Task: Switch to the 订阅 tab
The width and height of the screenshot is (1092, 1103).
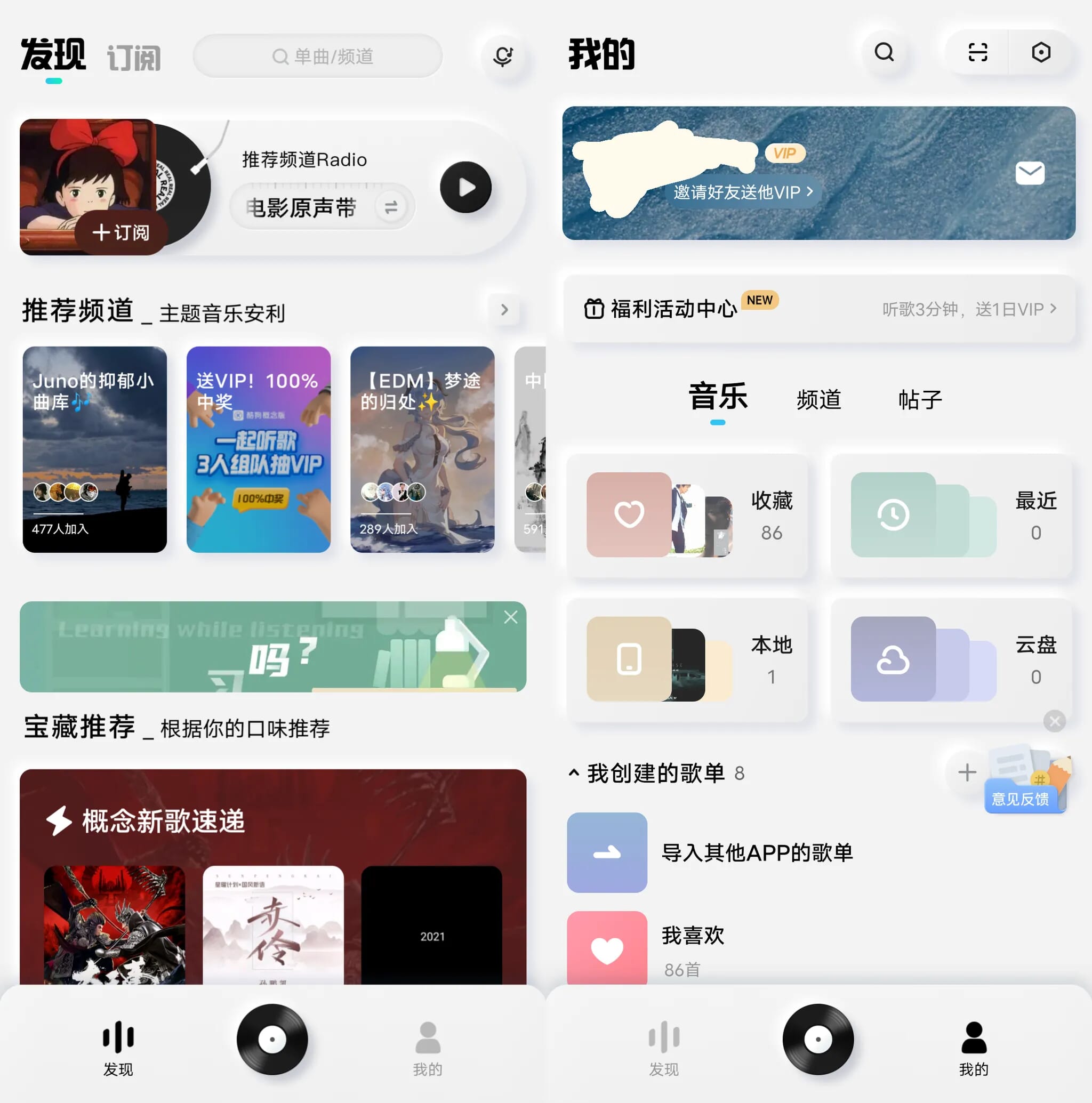Action: click(x=134, y=58)
